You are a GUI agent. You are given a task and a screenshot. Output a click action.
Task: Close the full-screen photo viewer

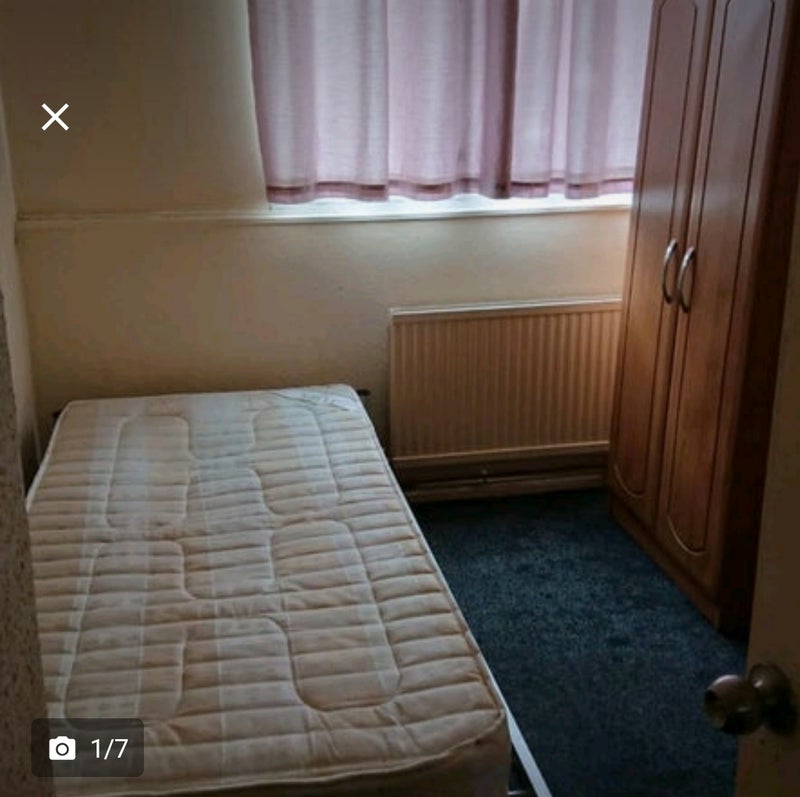(55, 117)
